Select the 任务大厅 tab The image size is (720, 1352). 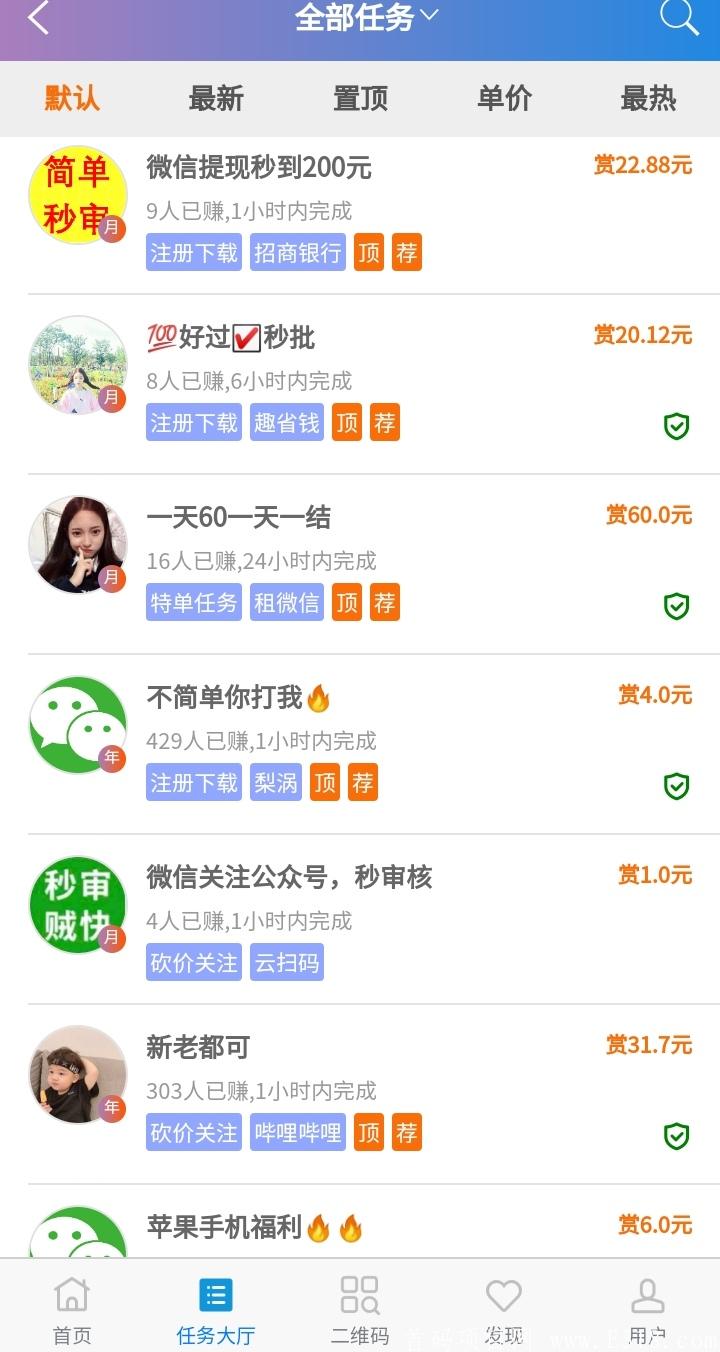216,1309
